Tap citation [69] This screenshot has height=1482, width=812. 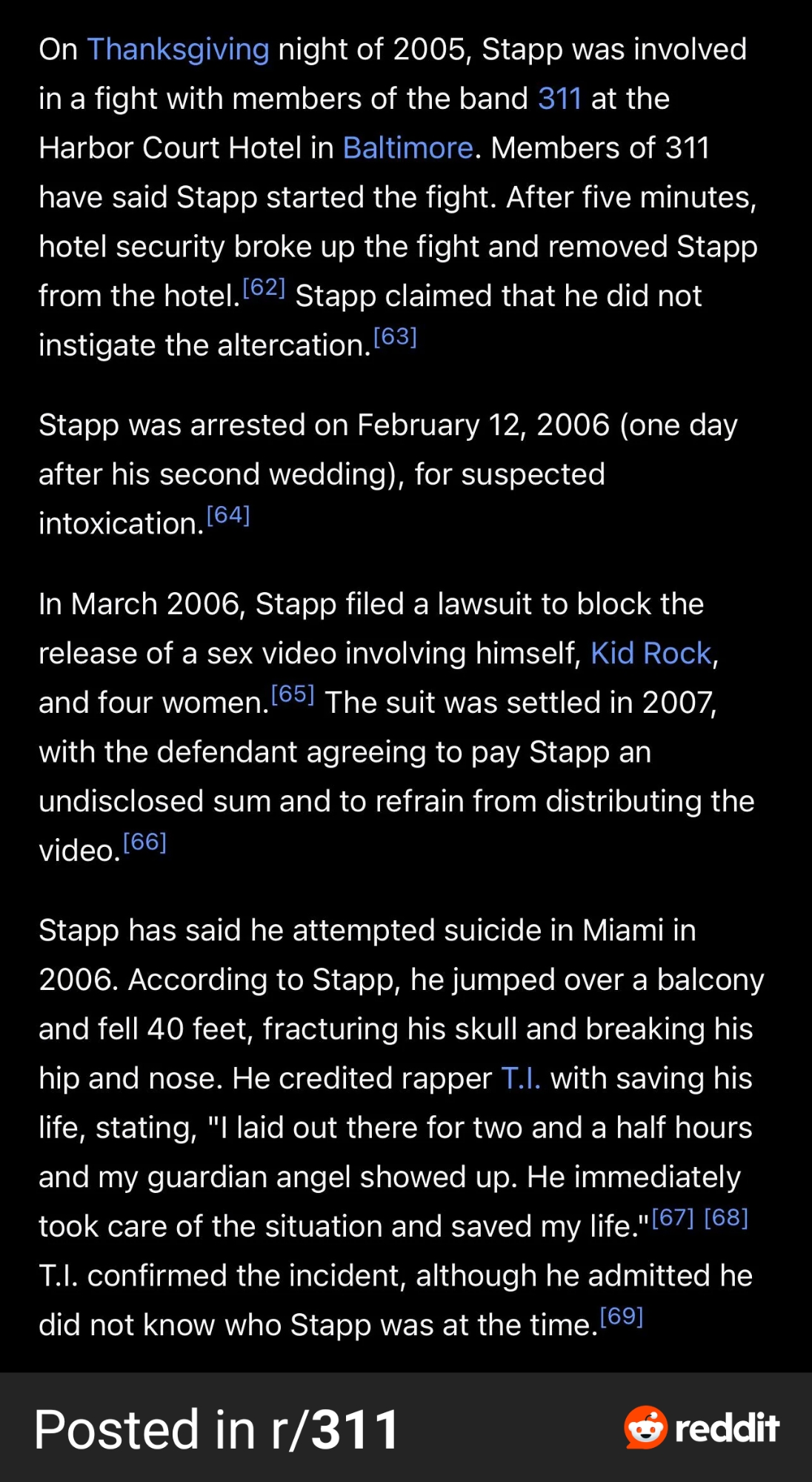(x=621, y=1316)
